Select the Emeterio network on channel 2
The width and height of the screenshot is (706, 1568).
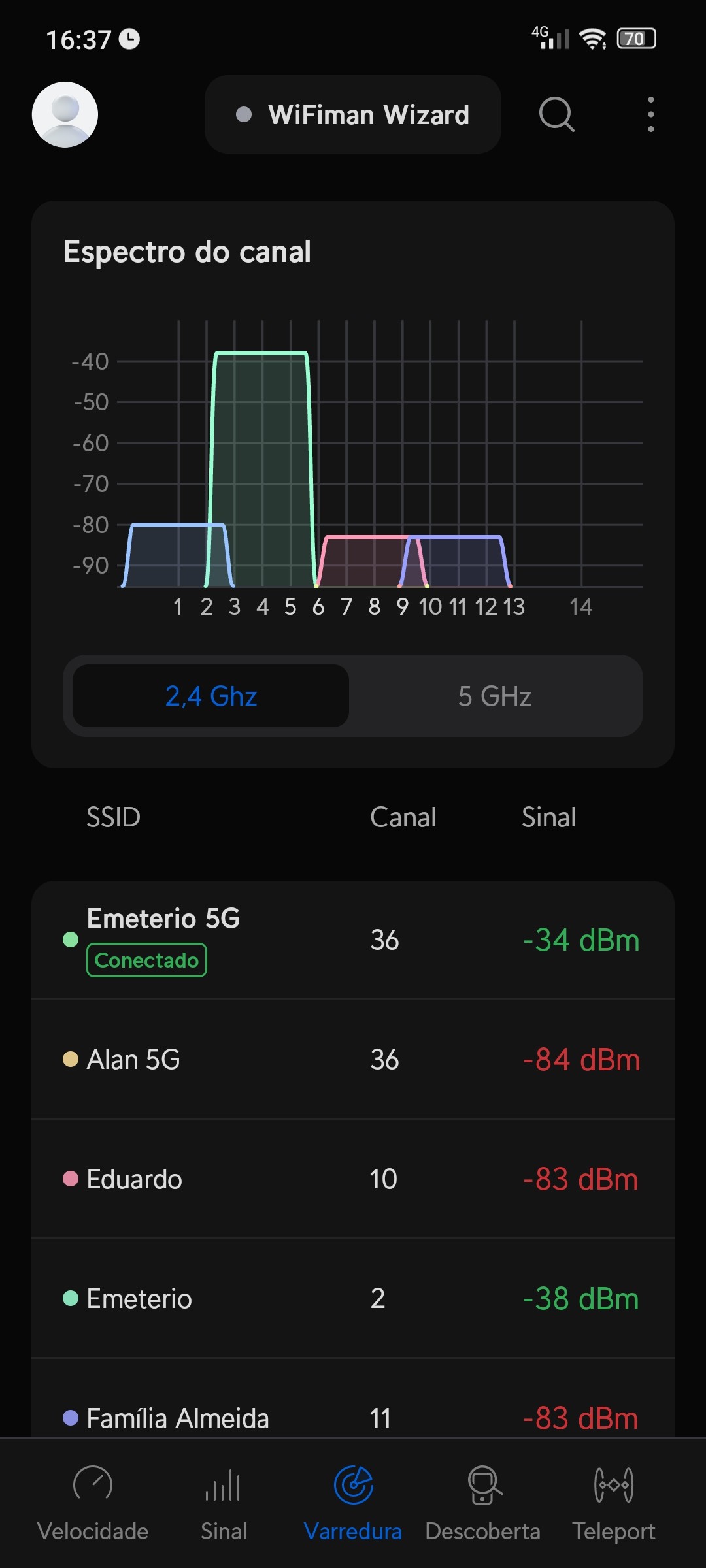pyautogui.click(x=353, y=1298)
